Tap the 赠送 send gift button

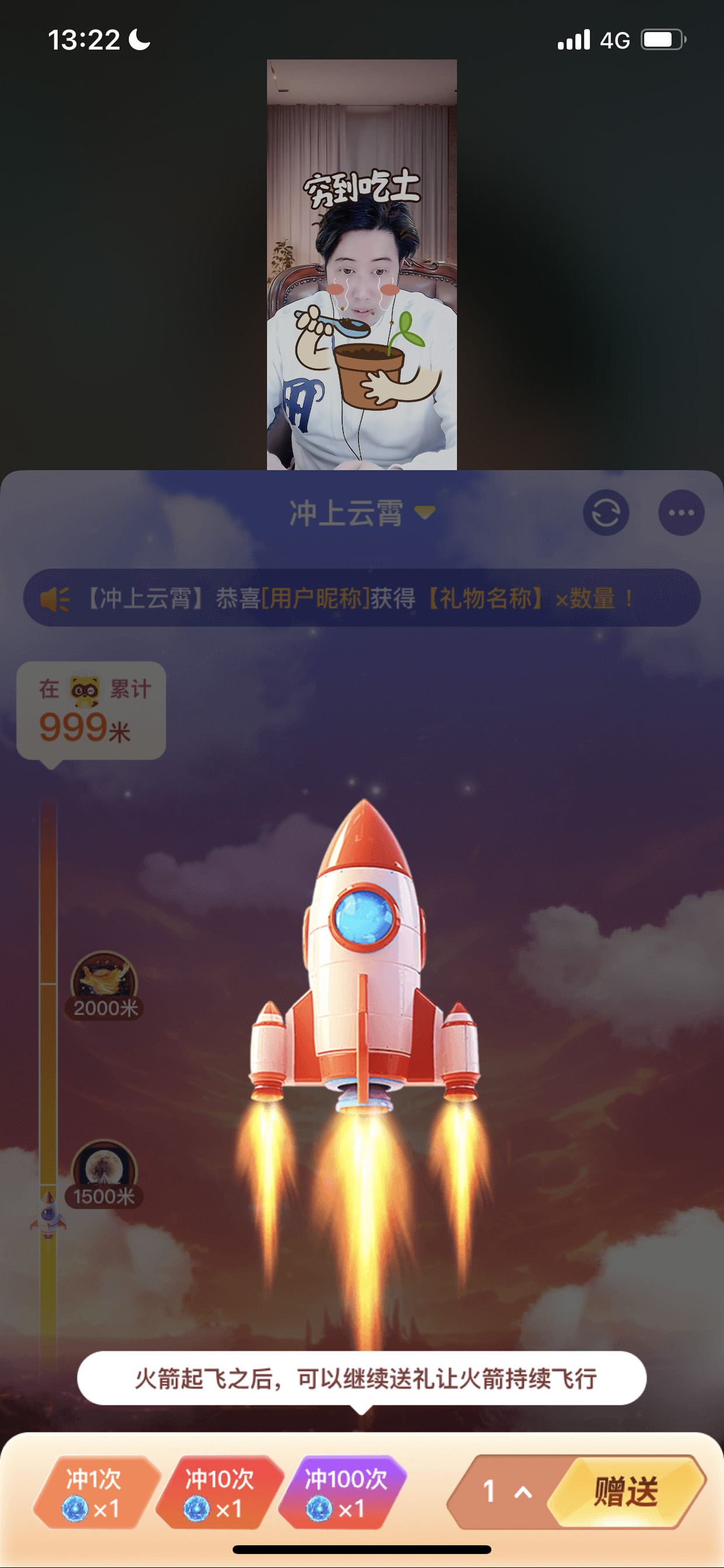pyautogui.click(x=626, y=1492)
